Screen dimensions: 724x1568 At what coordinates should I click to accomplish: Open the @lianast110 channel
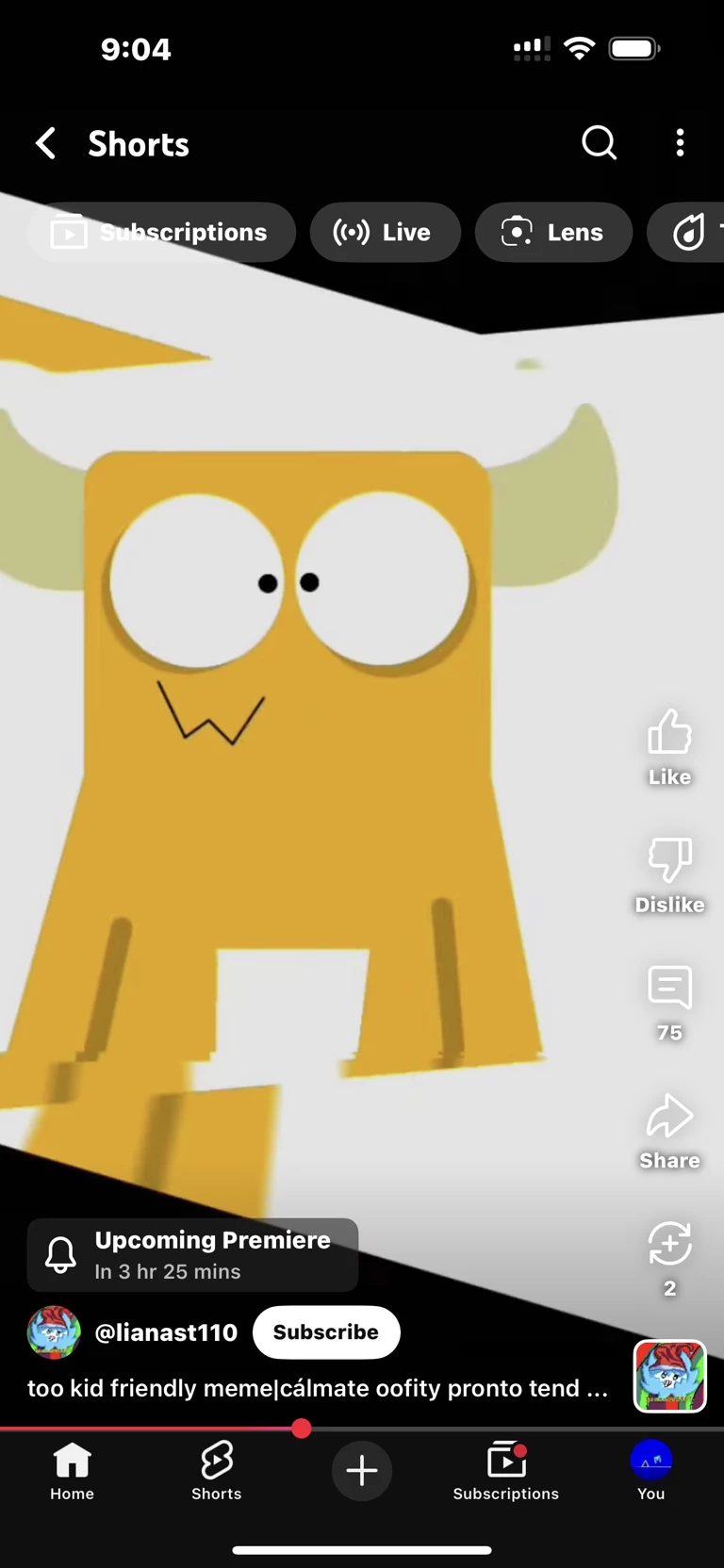pos(165,1332)
